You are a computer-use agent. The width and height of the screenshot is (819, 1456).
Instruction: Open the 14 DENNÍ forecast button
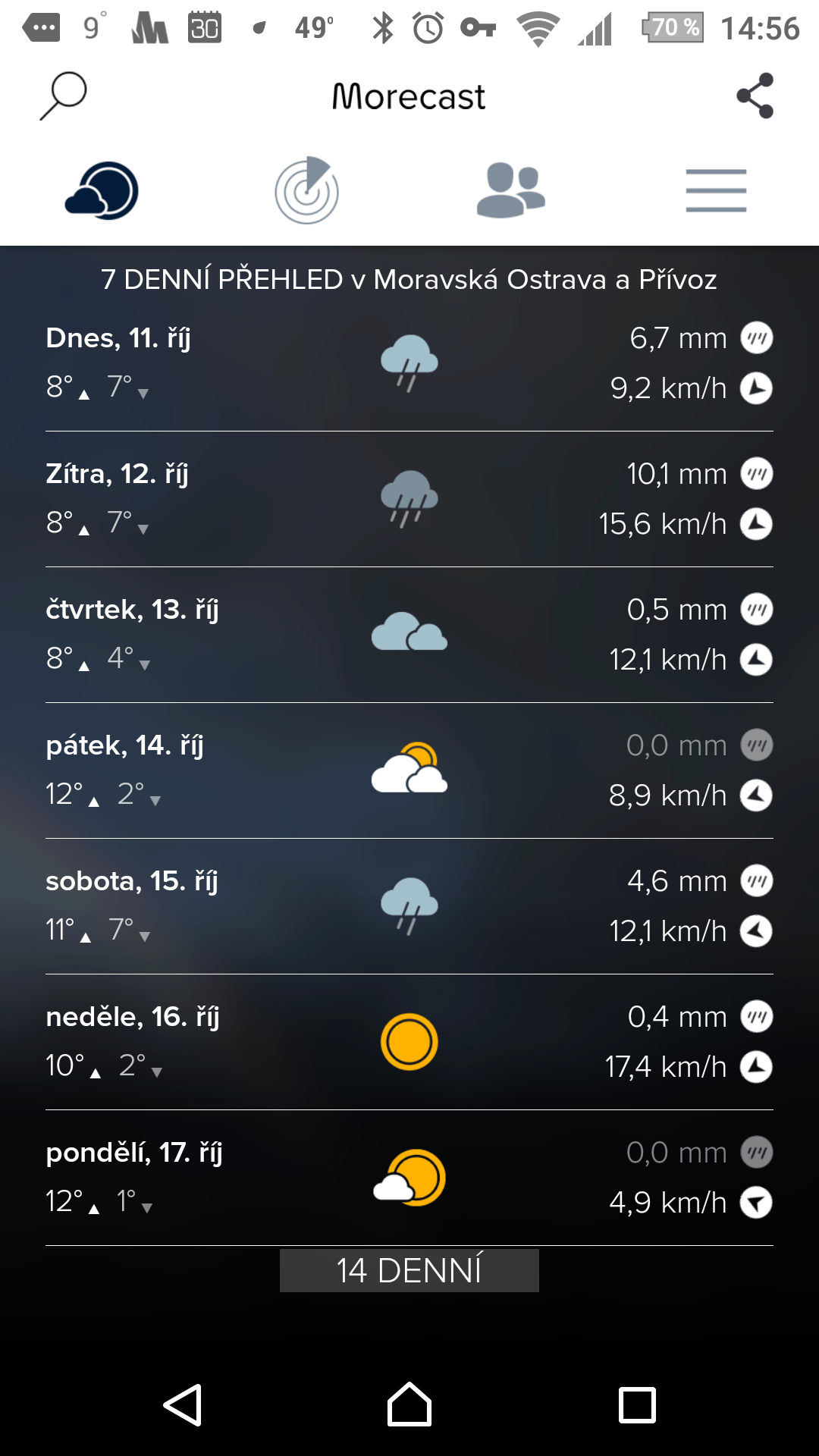(409, 1270)
